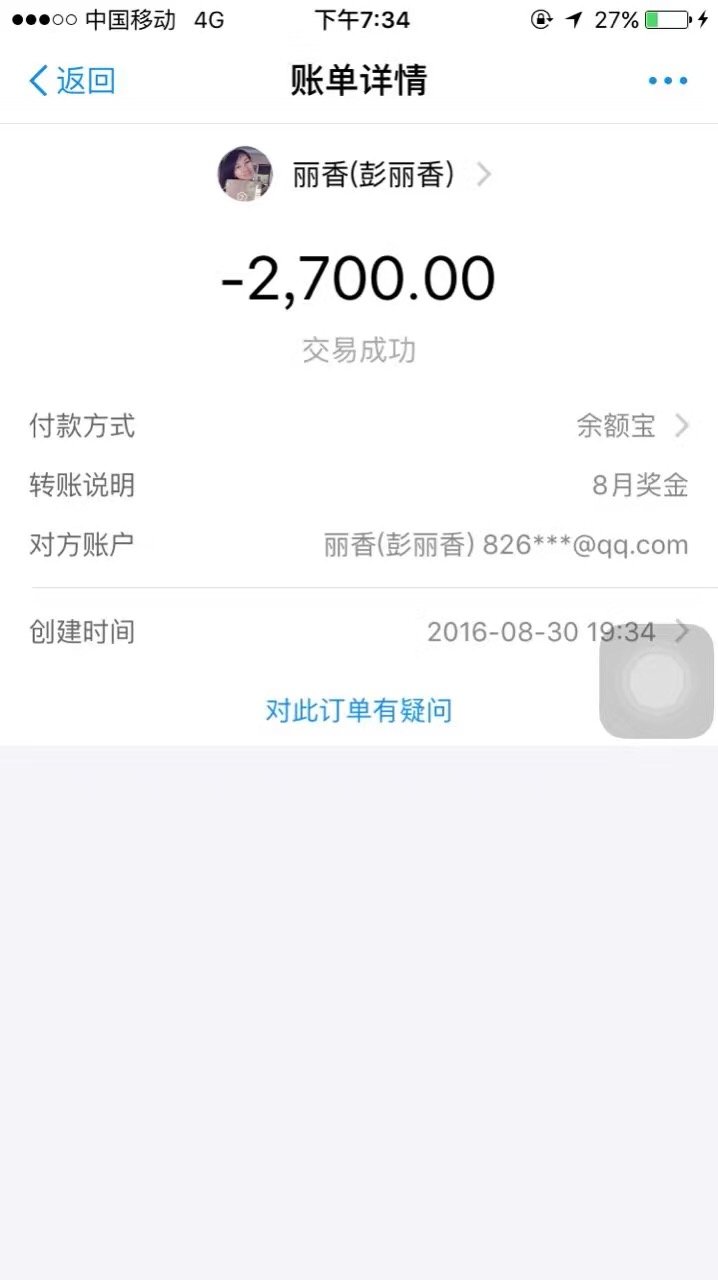Viewport: 718px width, 1280px height.
Task: Open 付款方式 余额宝 details
Action: tap(632, 426)
